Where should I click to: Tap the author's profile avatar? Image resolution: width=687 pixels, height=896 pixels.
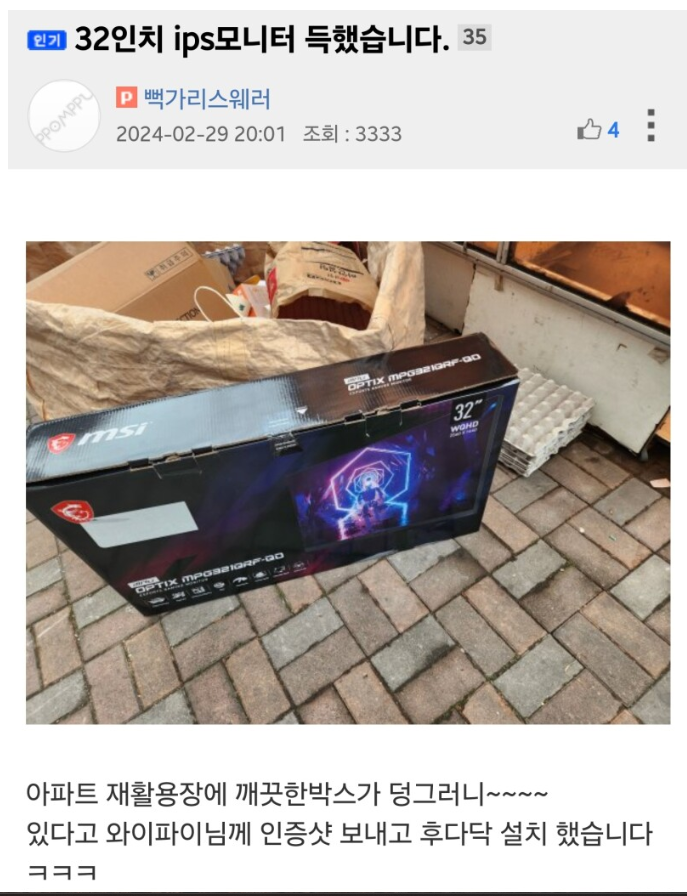point(63,116)
